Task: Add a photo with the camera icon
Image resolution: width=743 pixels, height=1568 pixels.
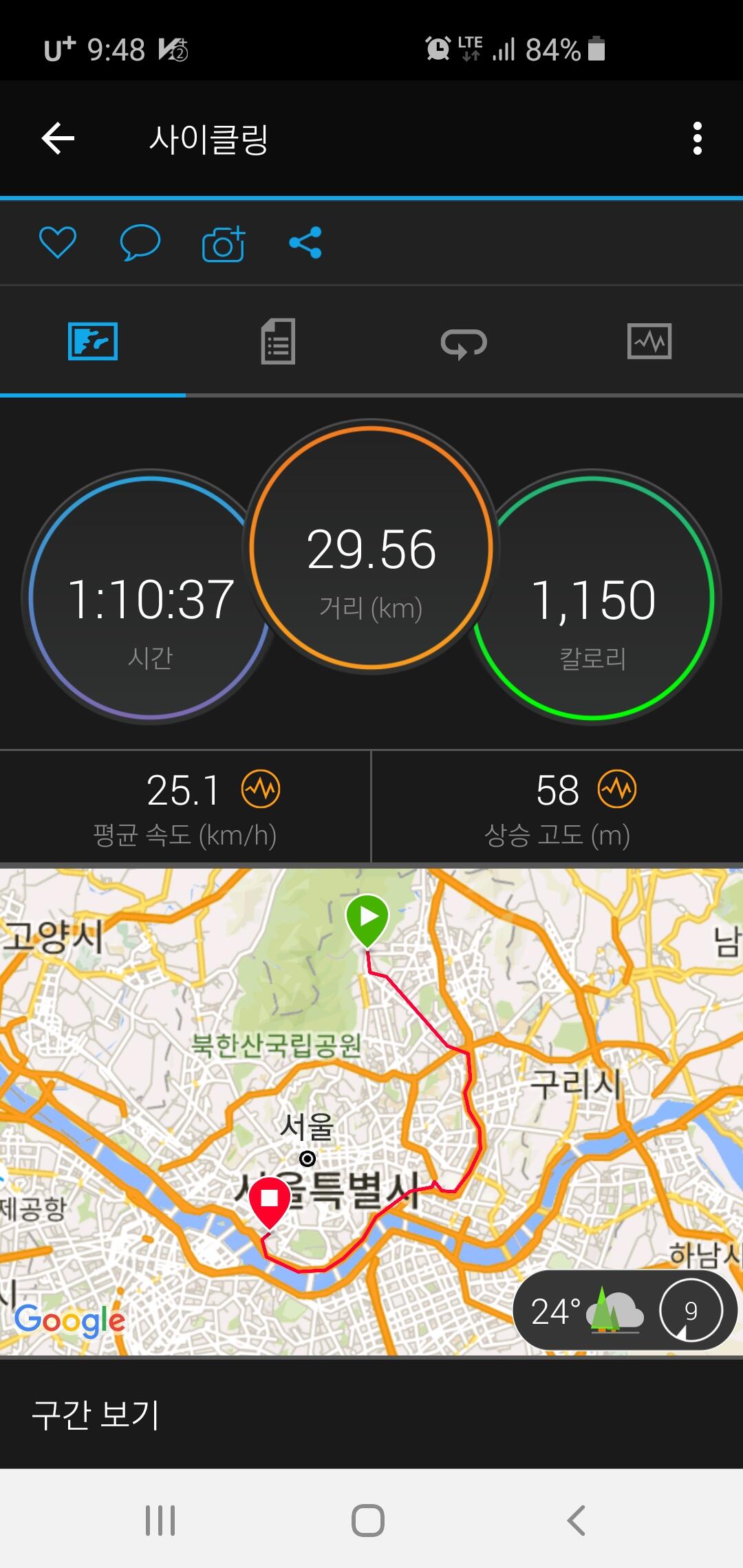Action: coord(224,243)
